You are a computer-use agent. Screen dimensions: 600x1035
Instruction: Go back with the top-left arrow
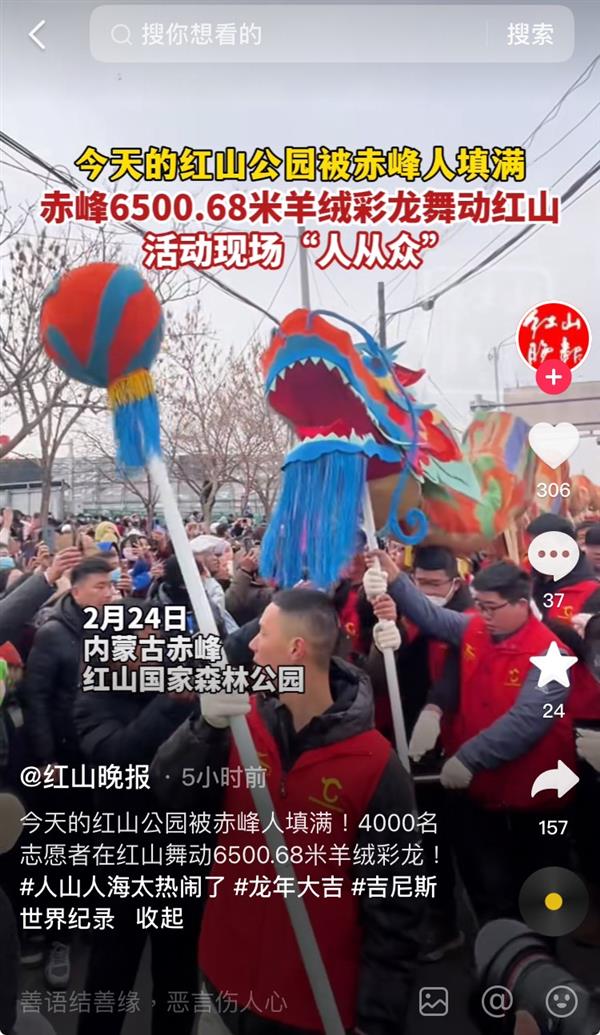[x=37, y=35]
